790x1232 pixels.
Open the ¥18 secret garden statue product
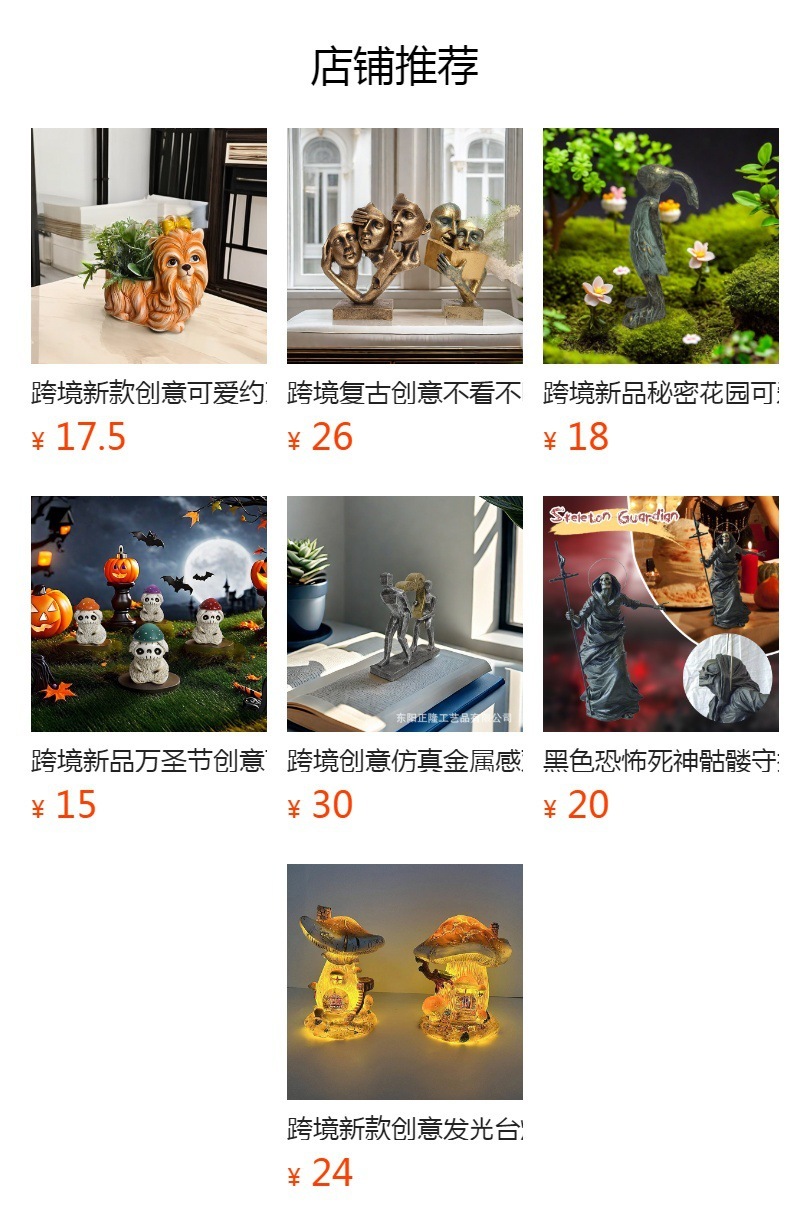click(660, 246)
